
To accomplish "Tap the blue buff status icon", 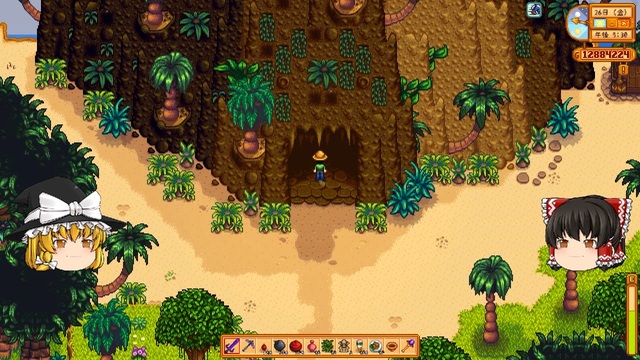I will 534,9.
